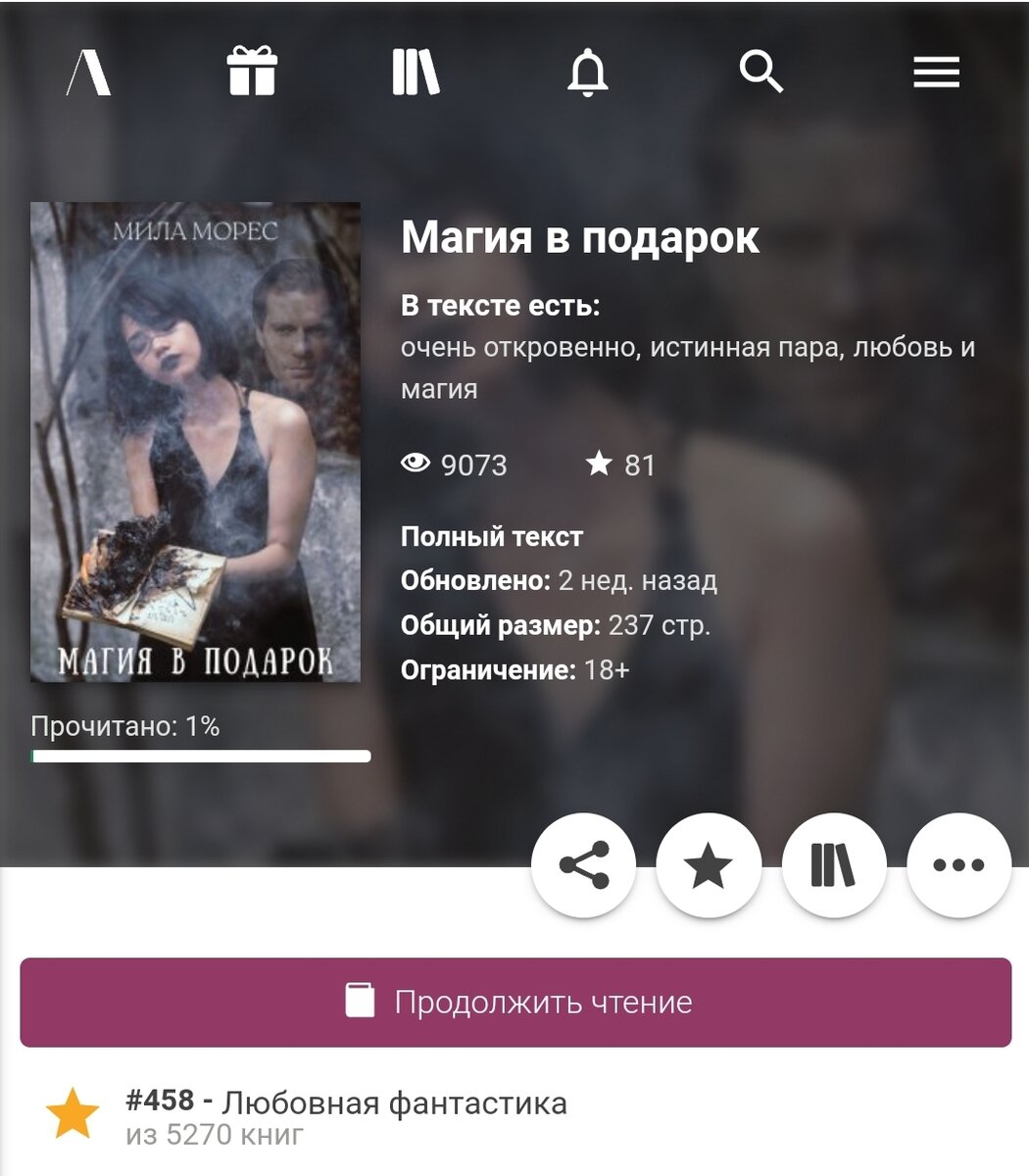Open the search icon

coord(761,73)
